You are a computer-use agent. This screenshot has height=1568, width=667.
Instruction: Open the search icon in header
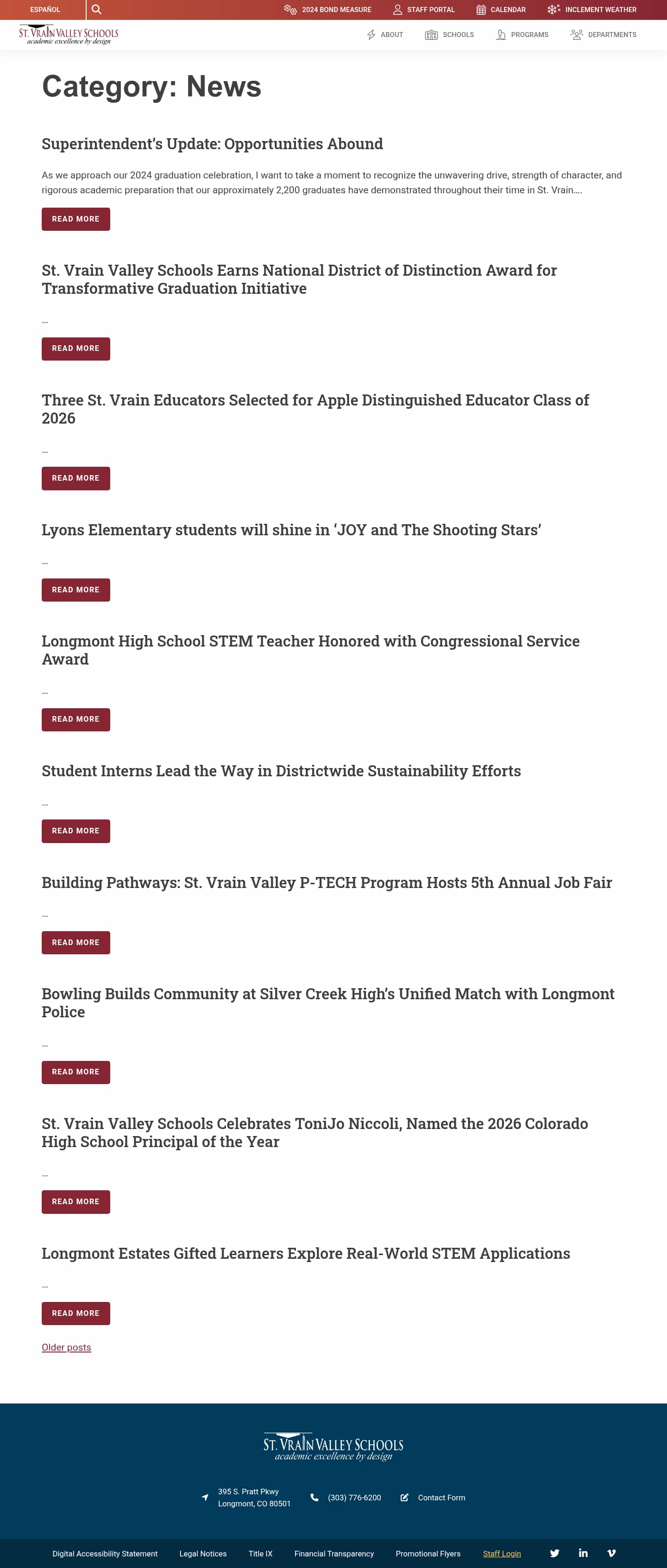click(x=96, y=10)
